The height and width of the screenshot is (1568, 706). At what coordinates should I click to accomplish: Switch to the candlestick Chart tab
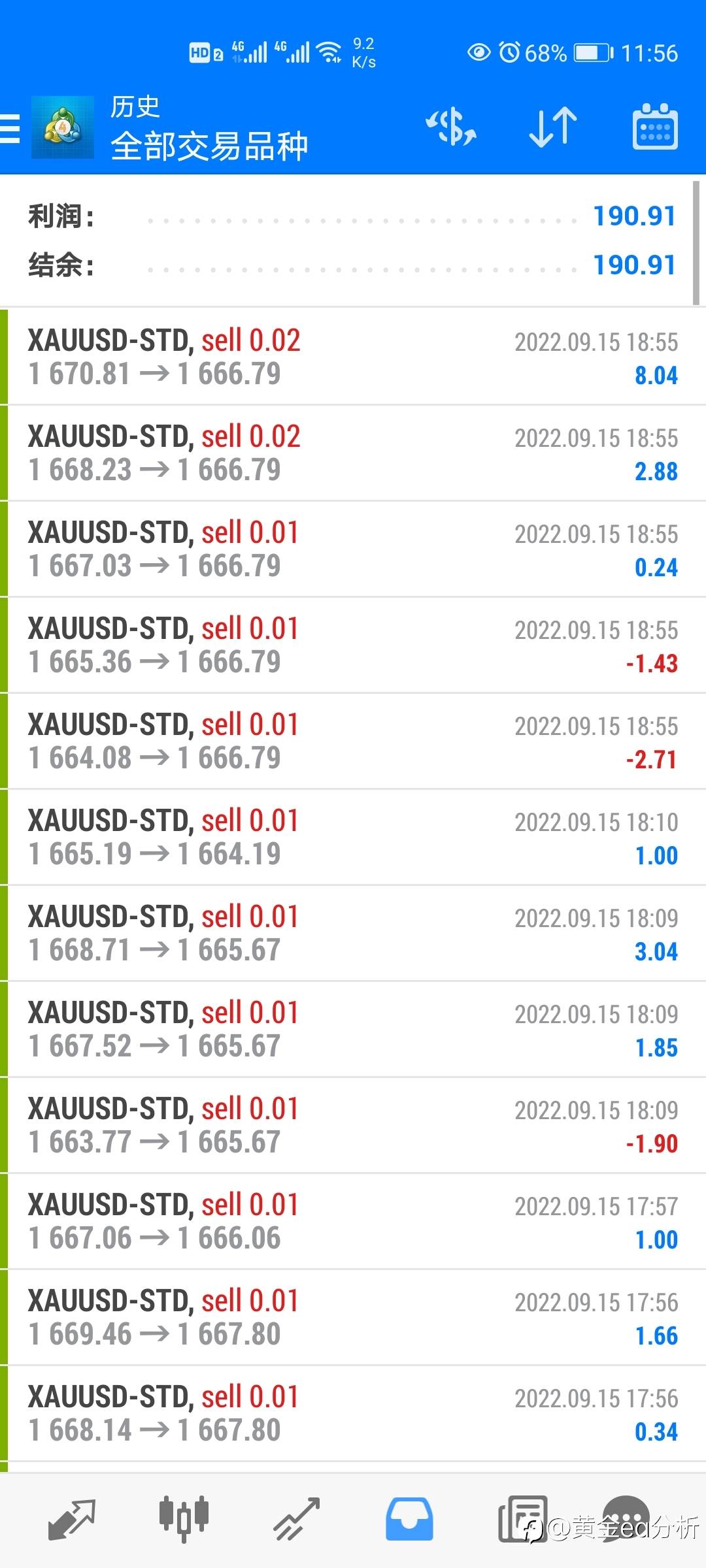pyautogui.click(x=184, y=1520)
